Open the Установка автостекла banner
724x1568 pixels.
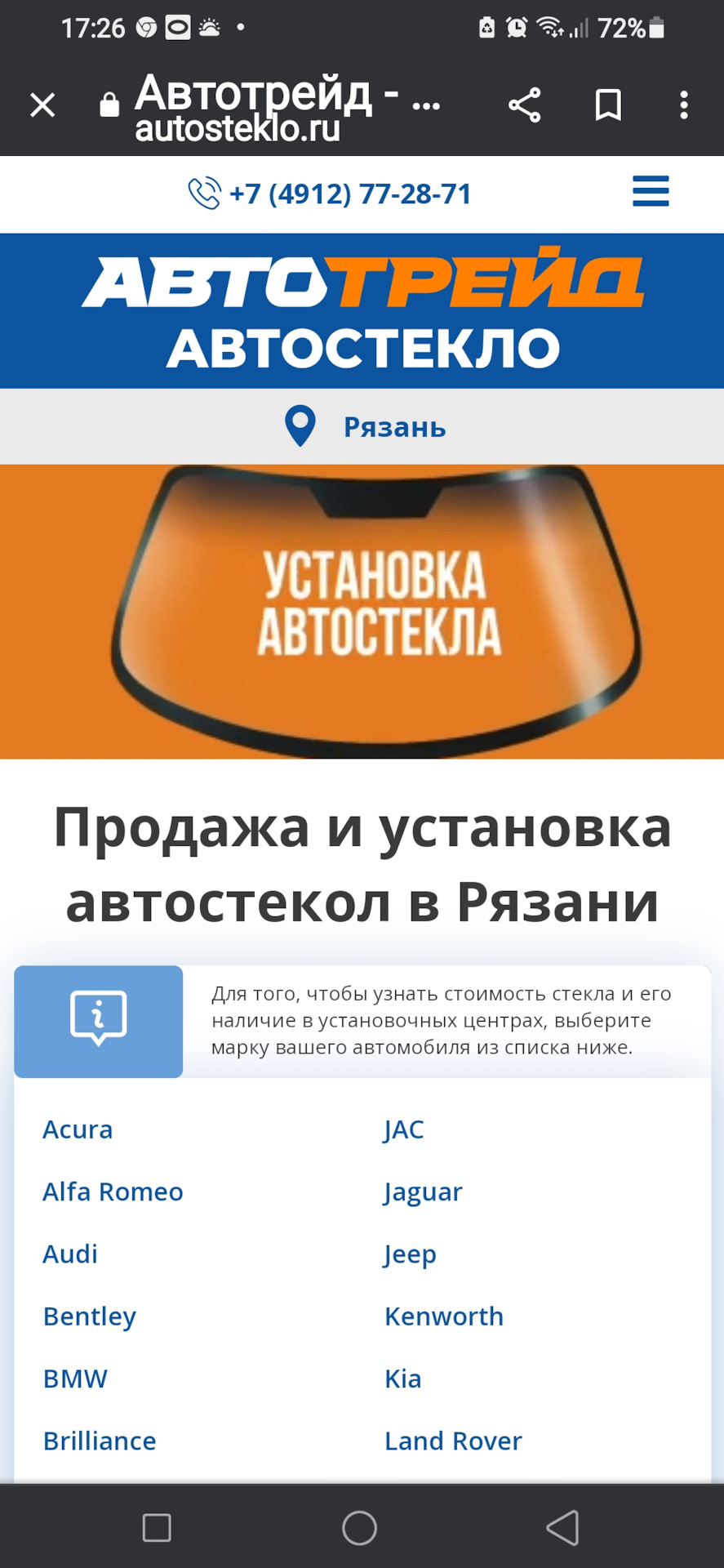click(362, 612)
